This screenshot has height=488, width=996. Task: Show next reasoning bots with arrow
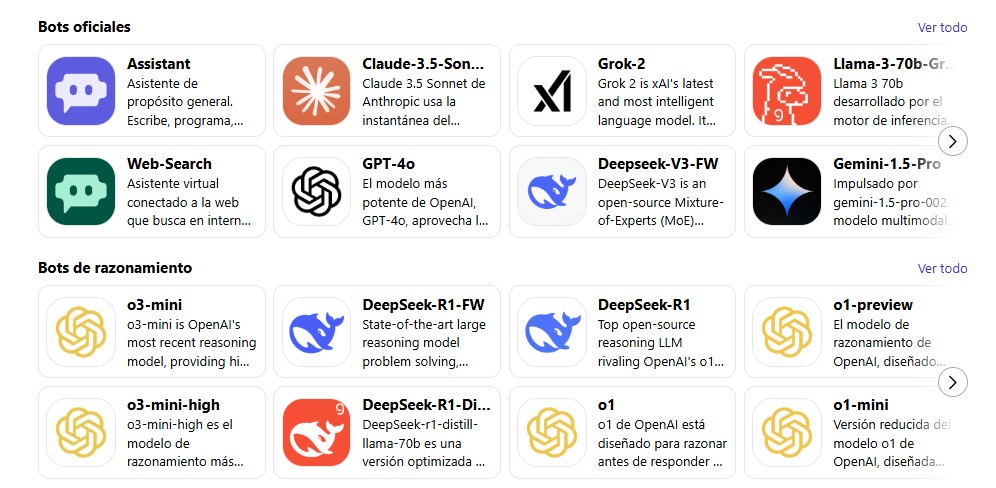click(x=955, y=382)
